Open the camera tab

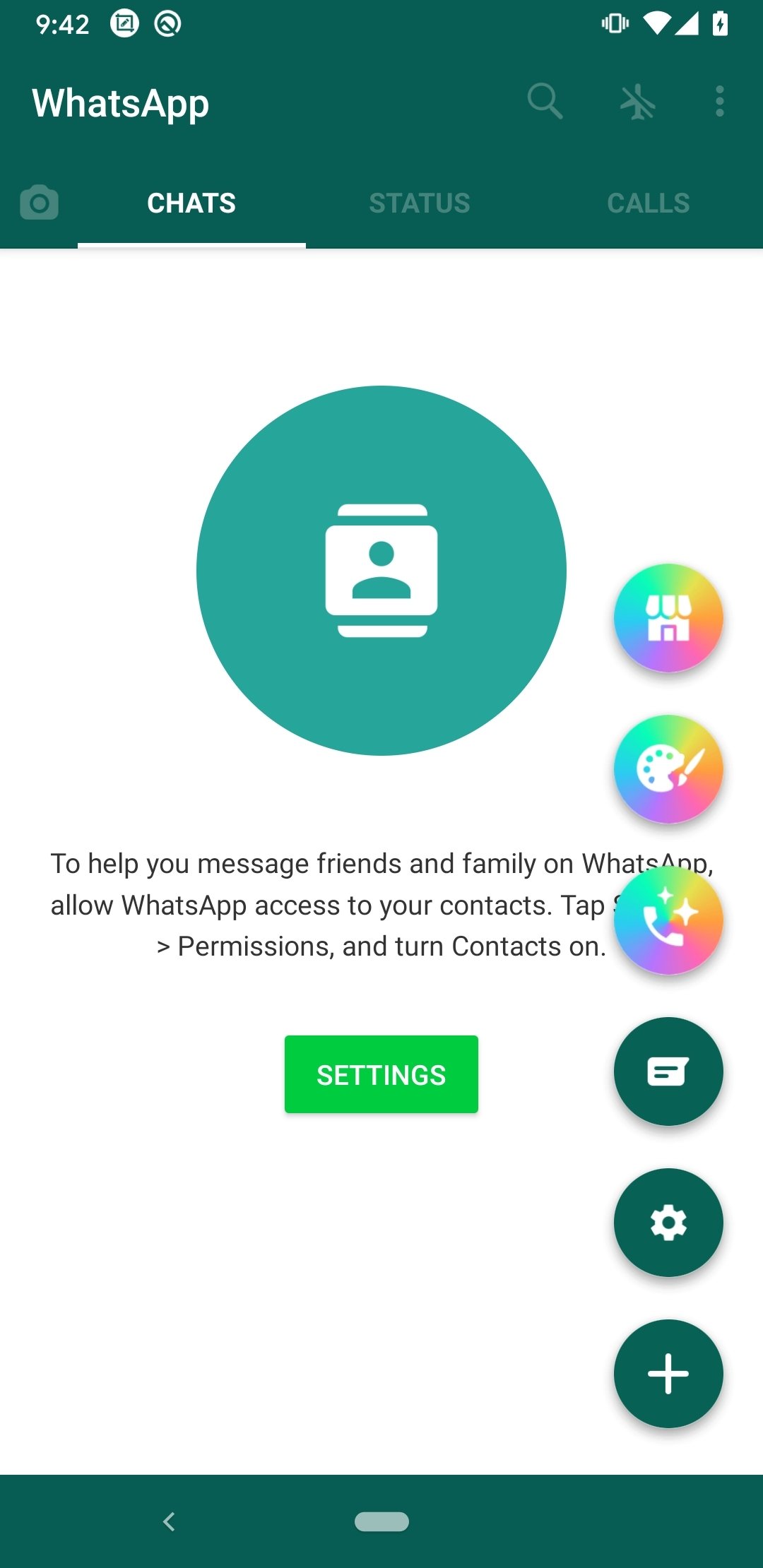pyautogui.click(x=40, y=203)
